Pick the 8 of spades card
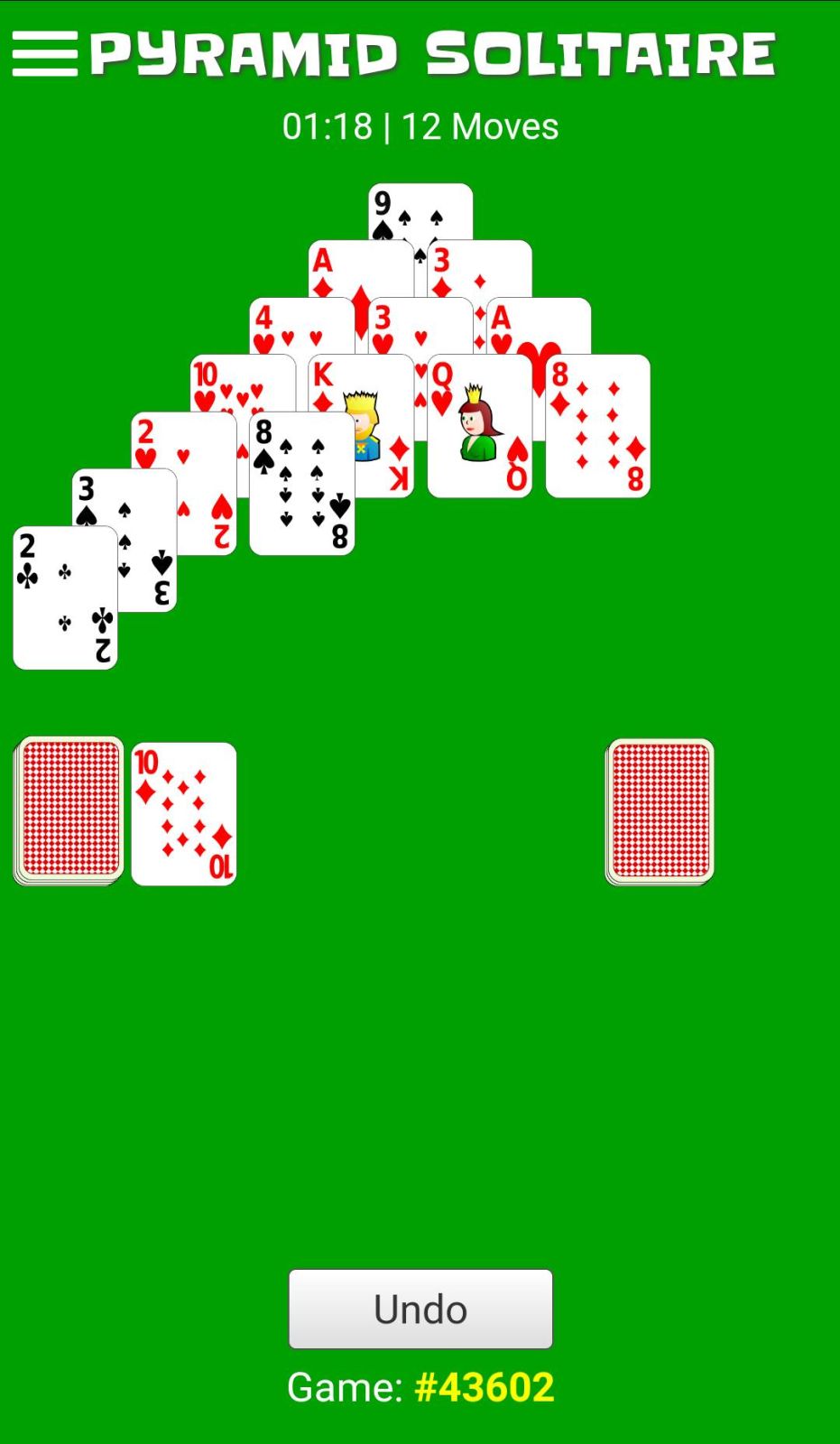The width and height of the screenshot is (840, 1444). [301, 483]
